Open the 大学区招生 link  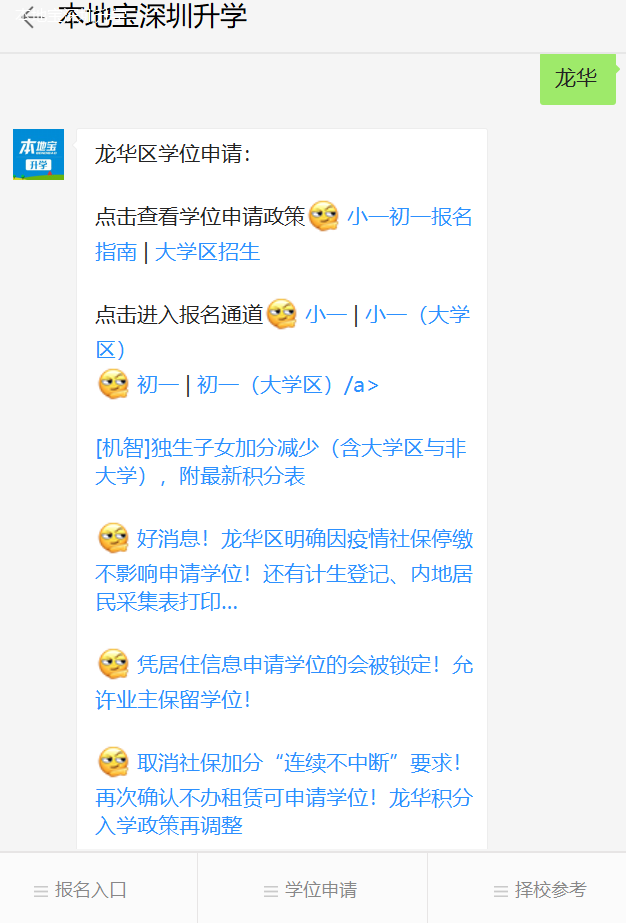[x=207, y=252]
